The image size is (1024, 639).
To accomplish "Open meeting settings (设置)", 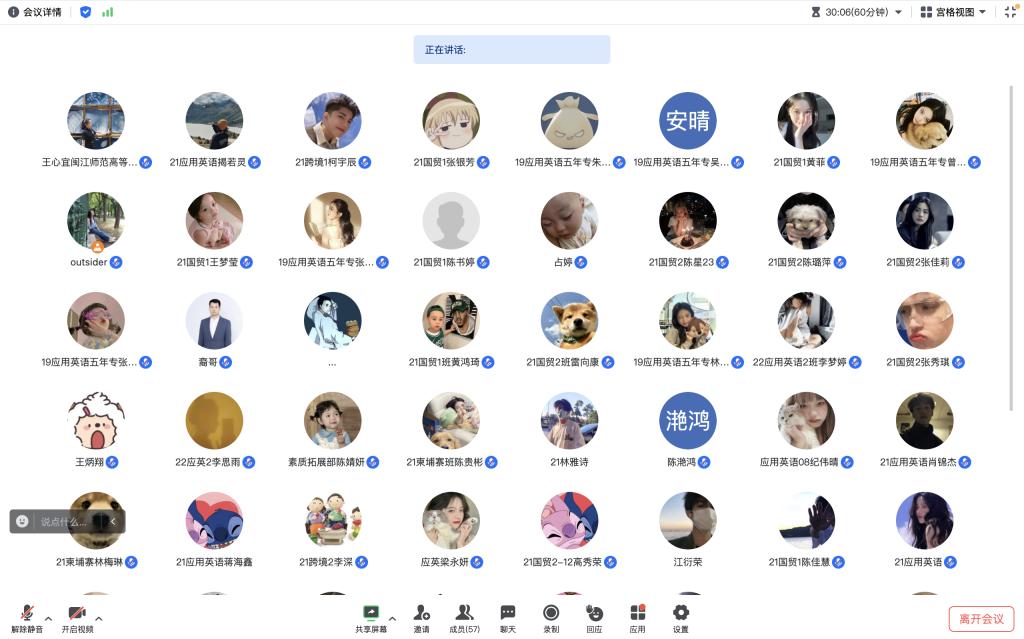I will click(x=680, y=616).
